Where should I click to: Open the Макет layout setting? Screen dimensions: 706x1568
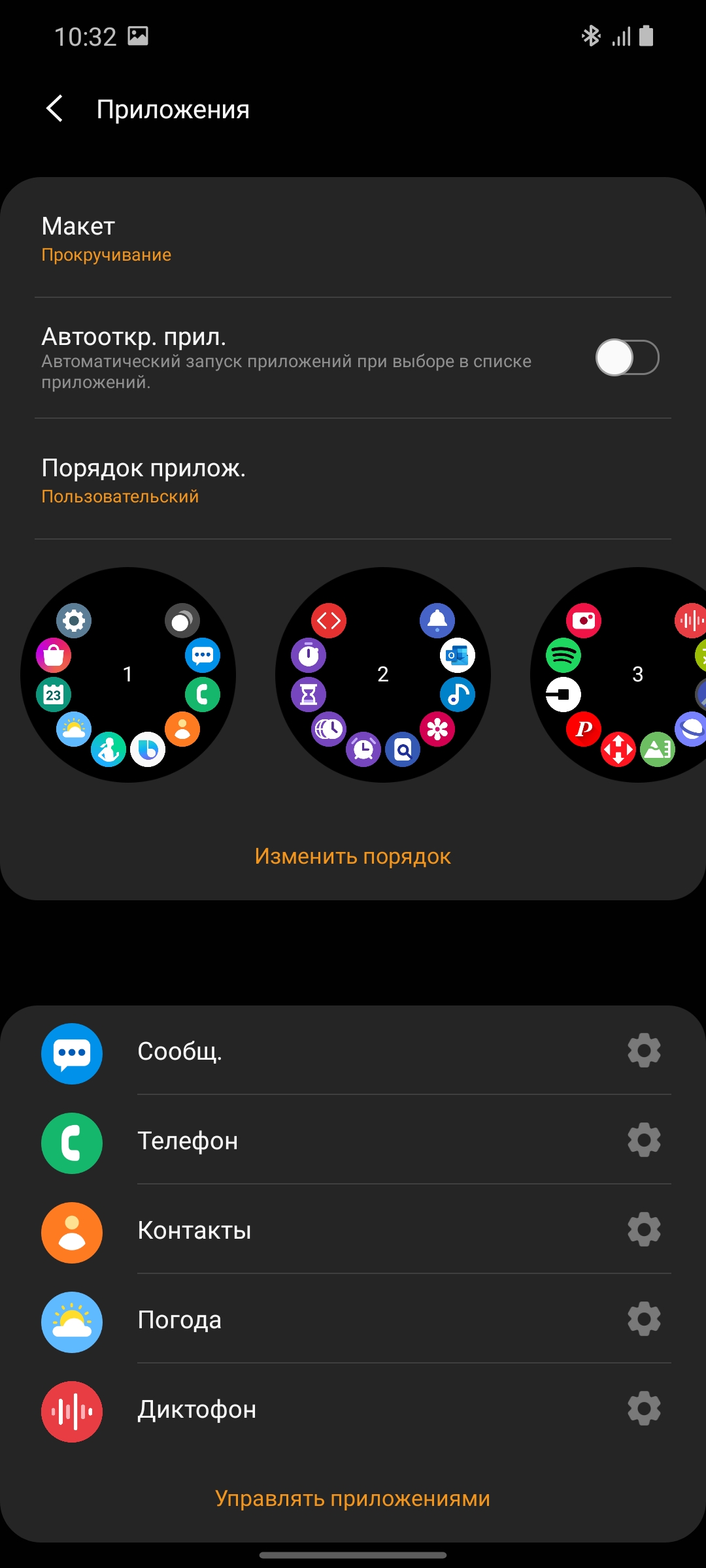(353, 238)
